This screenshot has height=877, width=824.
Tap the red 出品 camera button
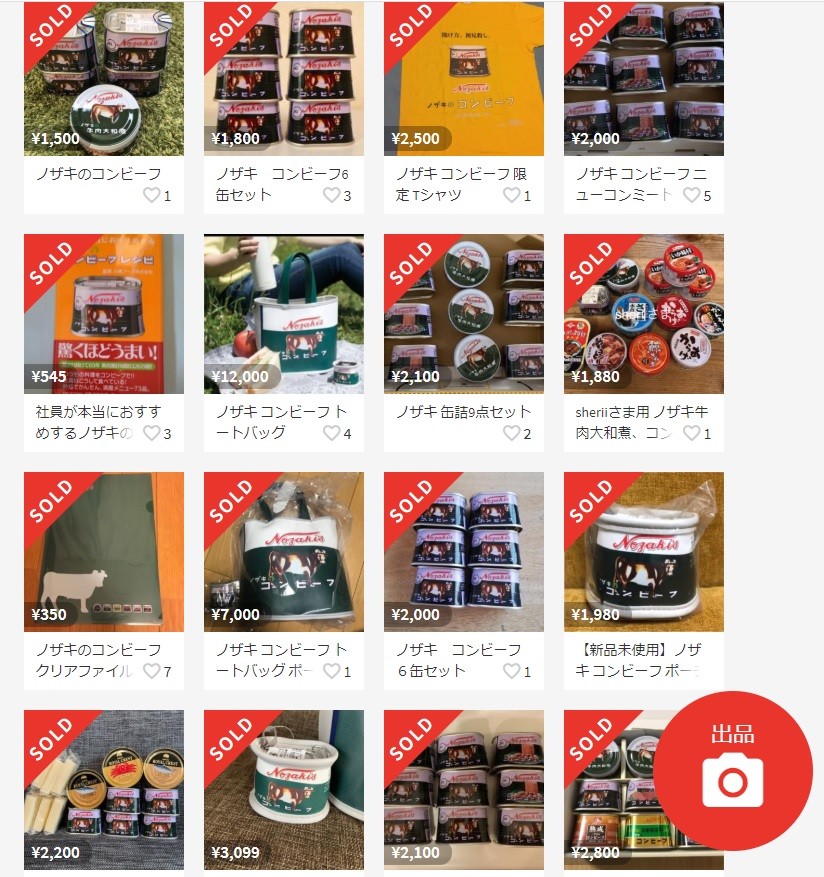click(732, 770)
